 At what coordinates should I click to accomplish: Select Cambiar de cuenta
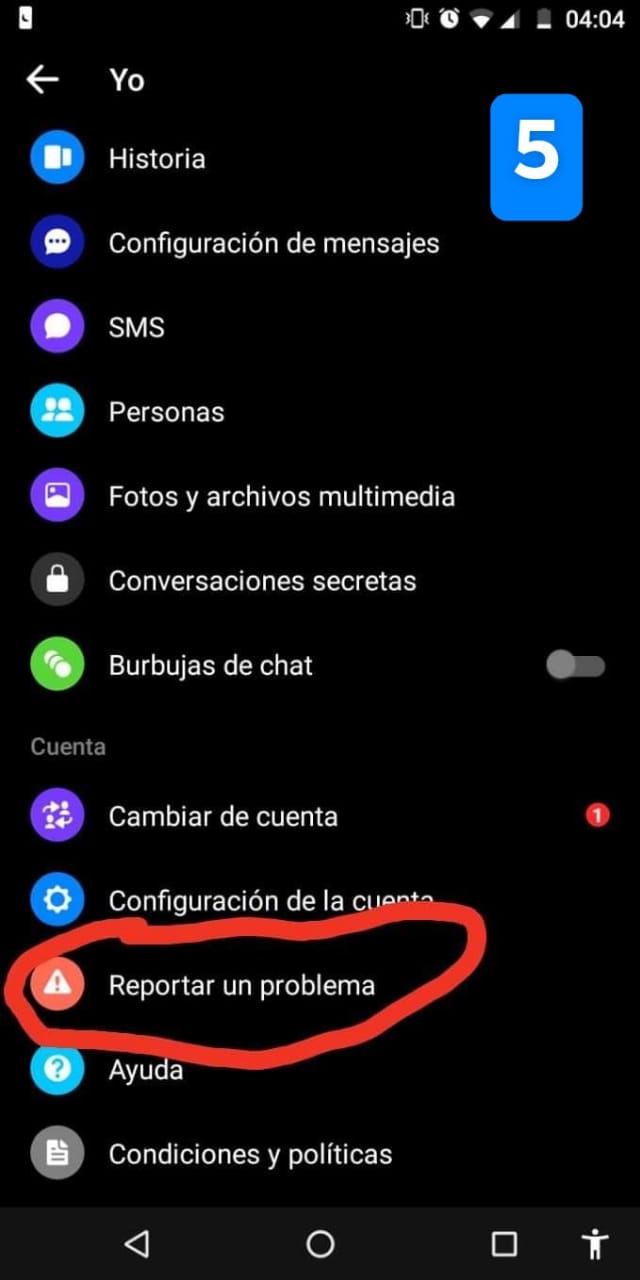tap(223, 816)
